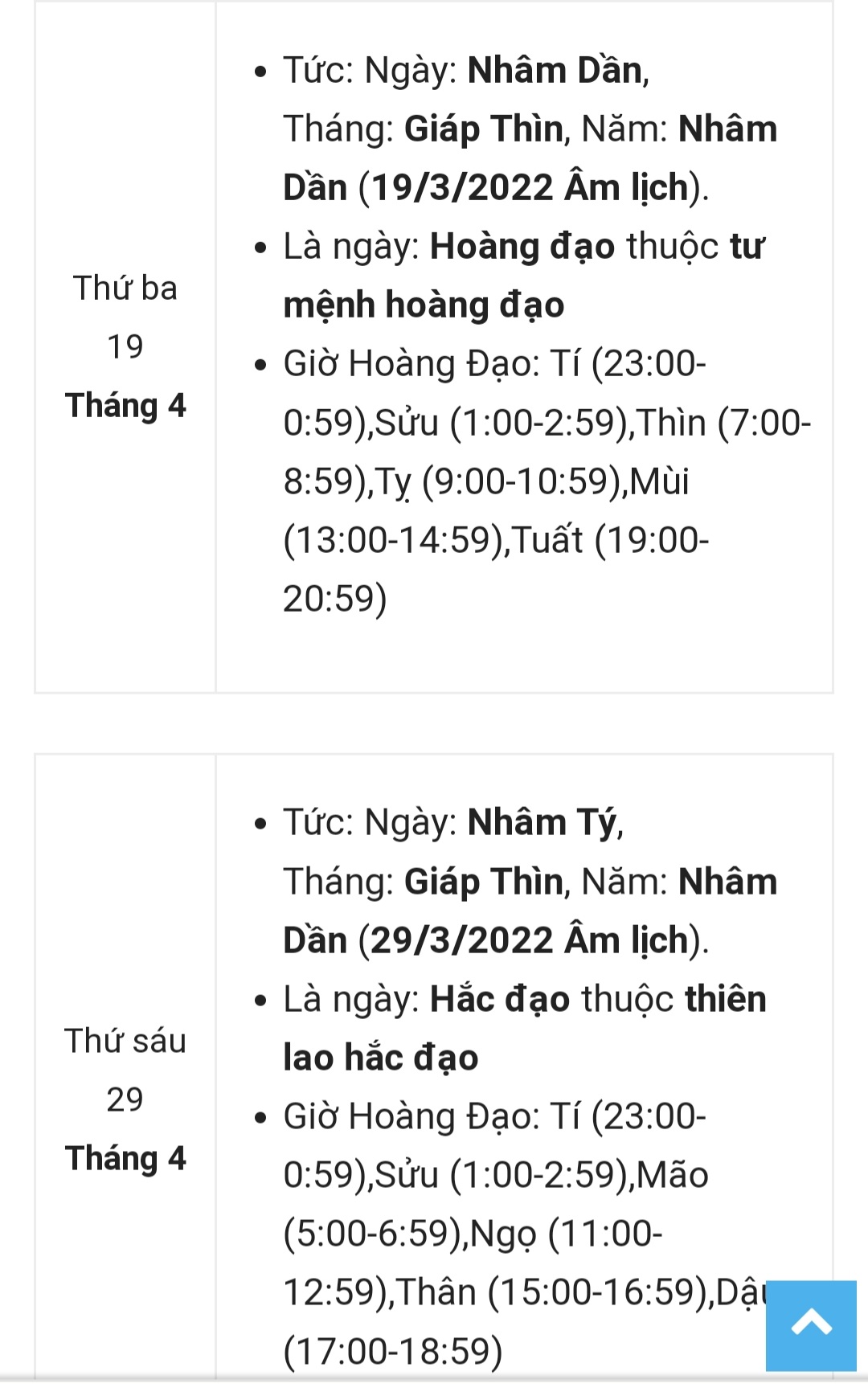
Task: Tap the scroll-to-top arrow button
Action: pyautogui.click(x=810, y=1324)
